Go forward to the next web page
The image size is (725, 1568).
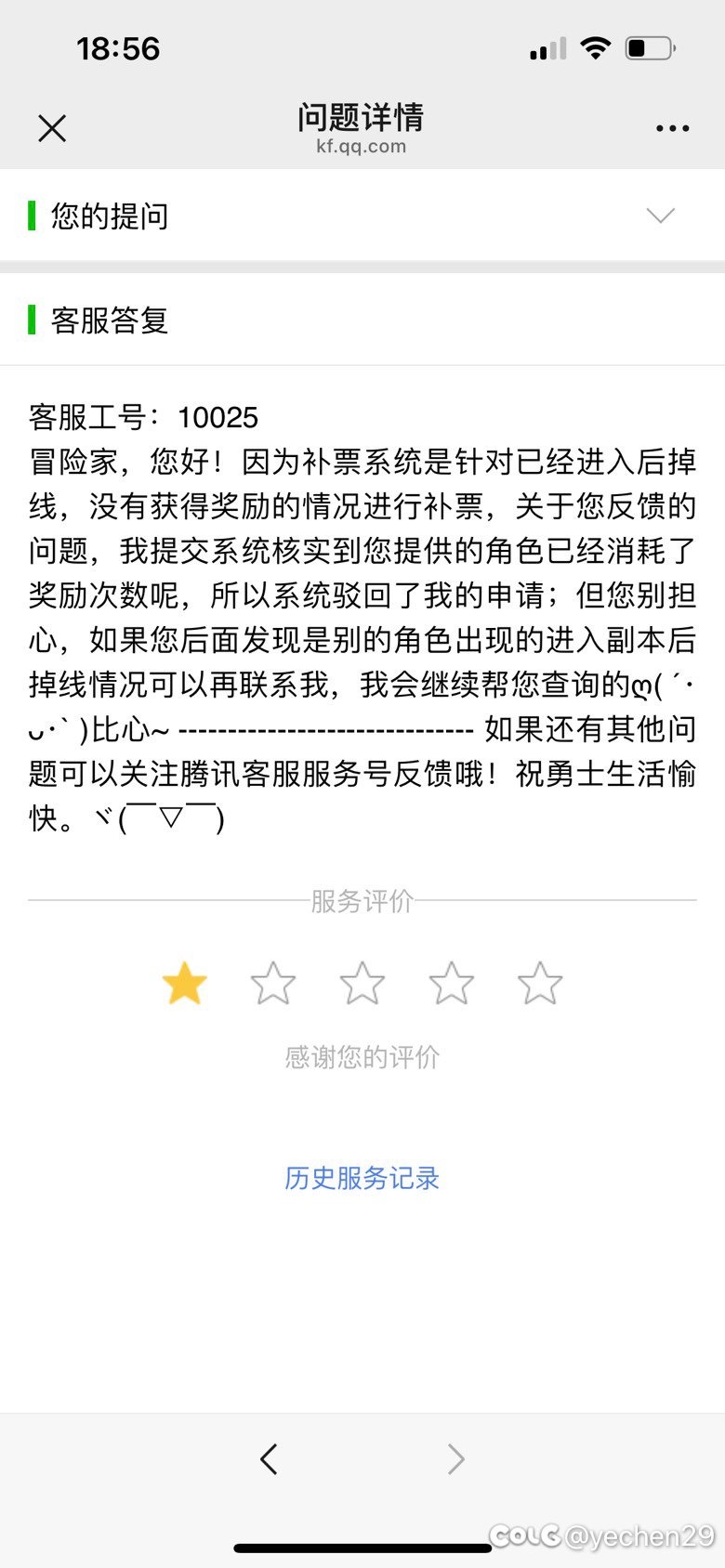[x=455, y=1459]
